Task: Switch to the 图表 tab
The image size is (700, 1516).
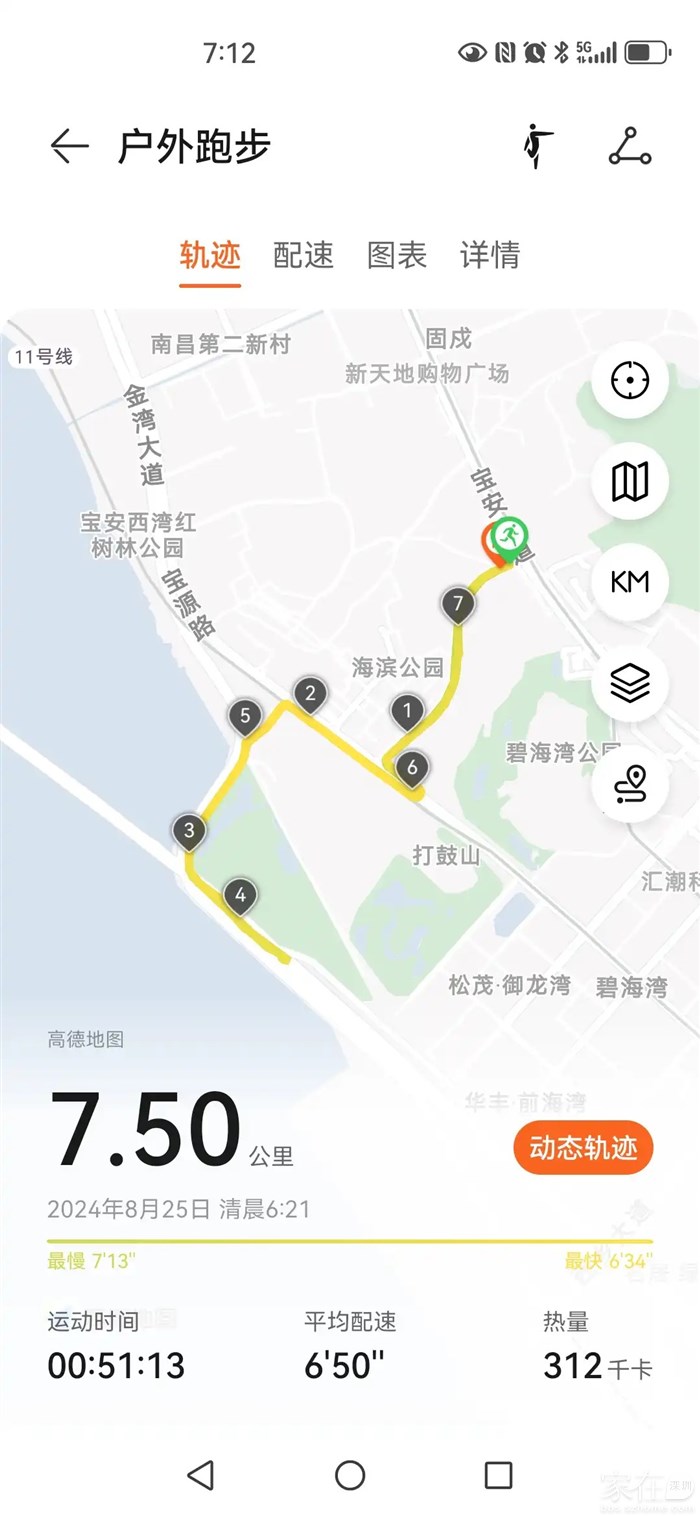Action: point(397,255)
